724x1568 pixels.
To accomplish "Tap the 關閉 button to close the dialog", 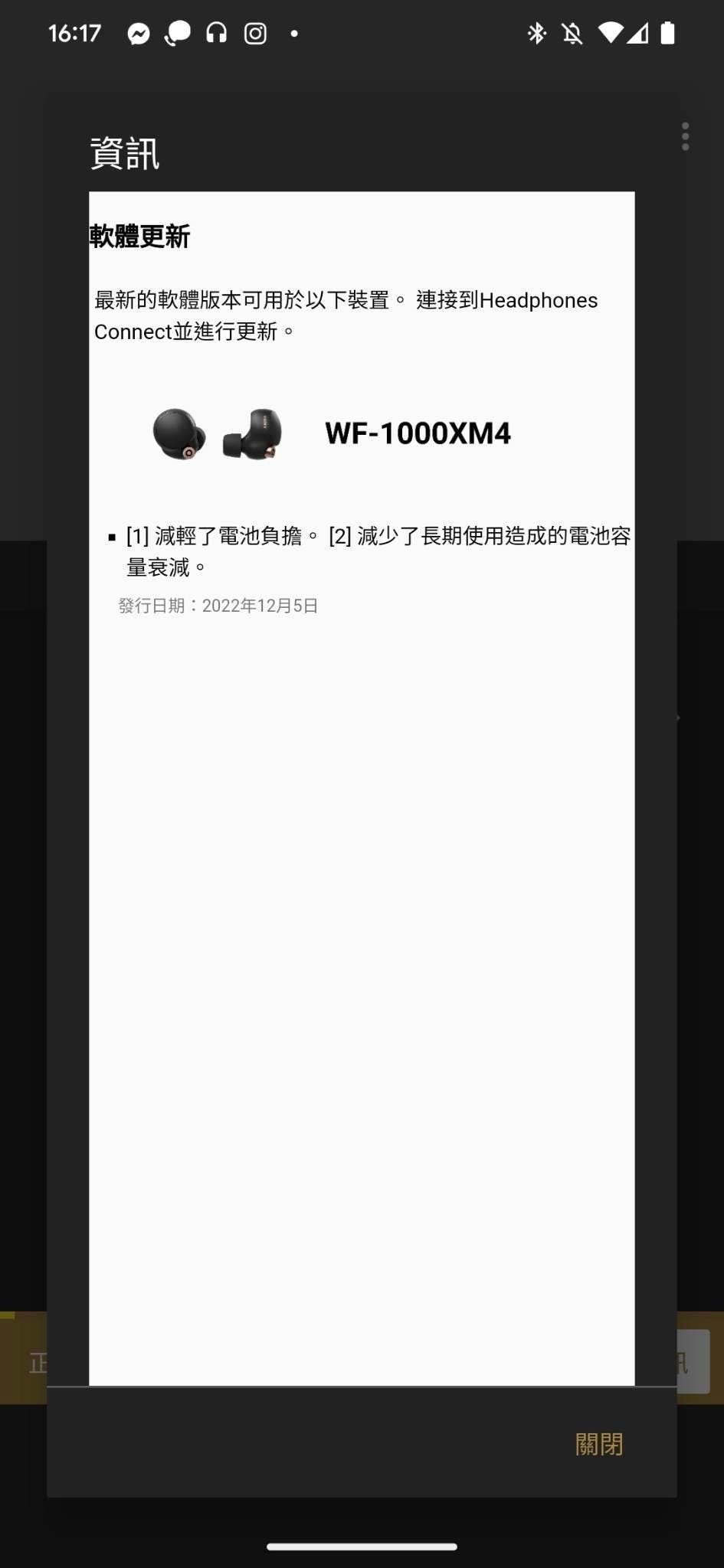I will [598, 1444].
